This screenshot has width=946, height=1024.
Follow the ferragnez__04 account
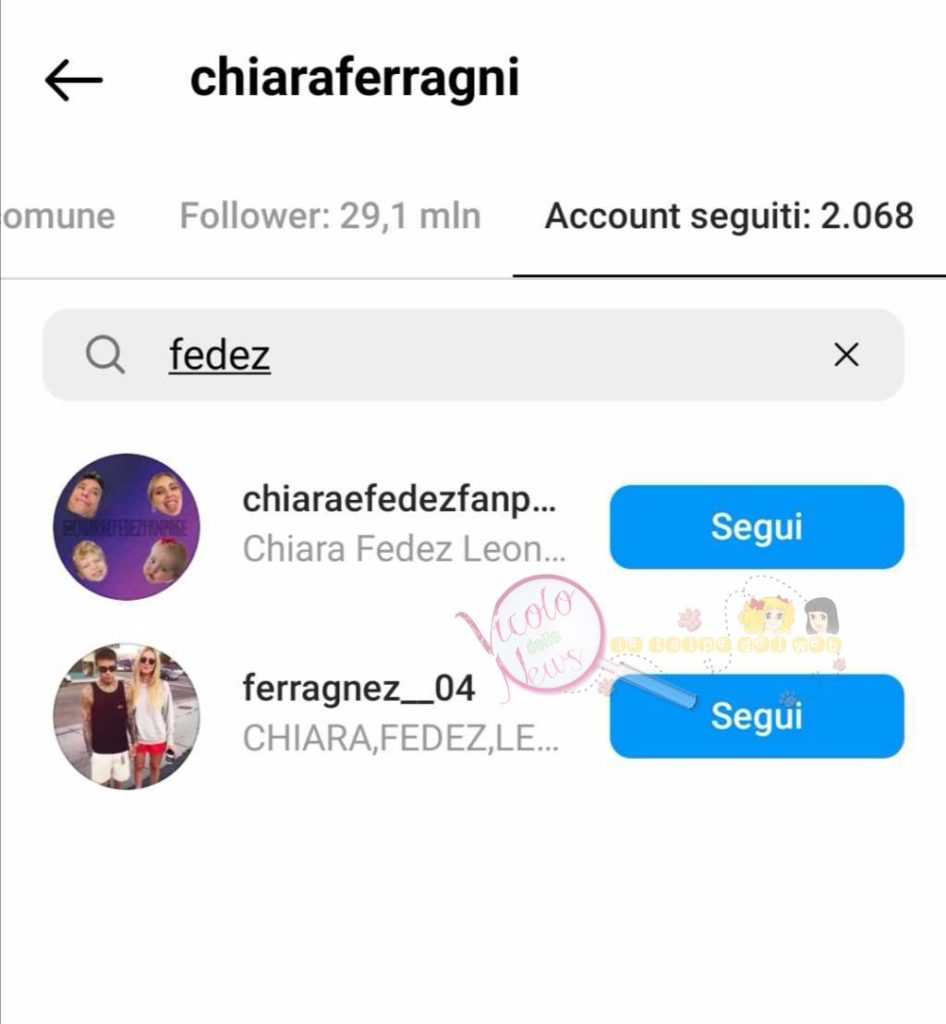756,716
